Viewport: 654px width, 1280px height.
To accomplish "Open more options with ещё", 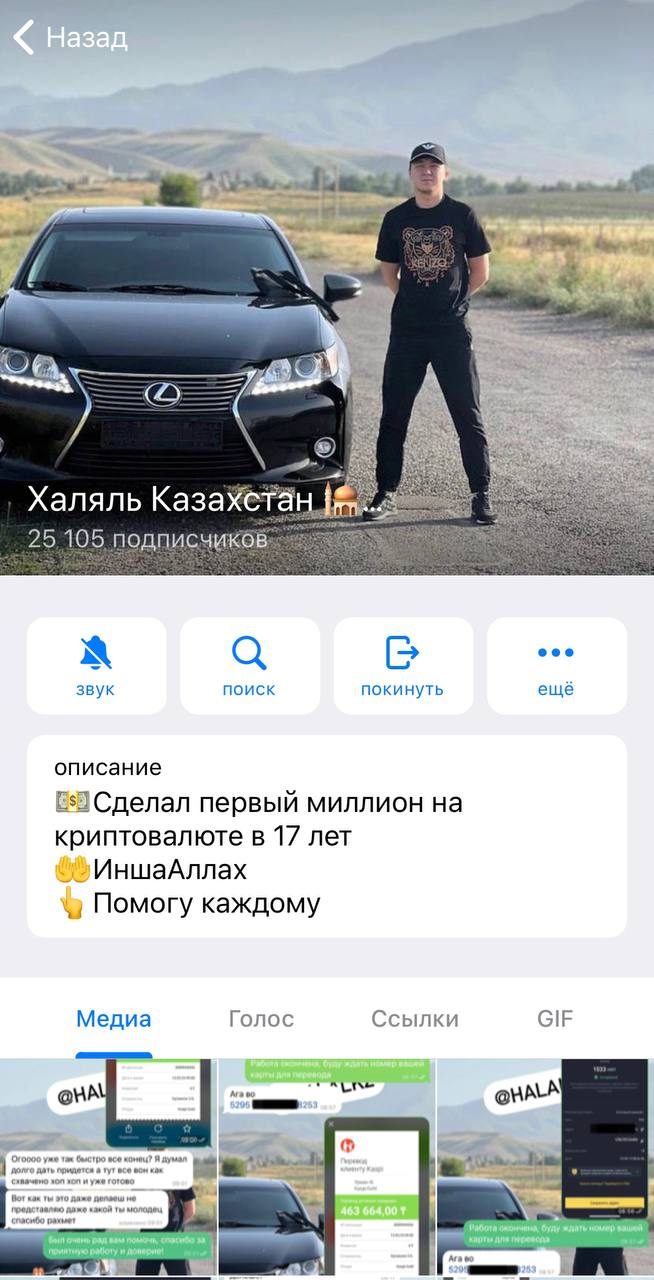I will [x=556, y=665].
